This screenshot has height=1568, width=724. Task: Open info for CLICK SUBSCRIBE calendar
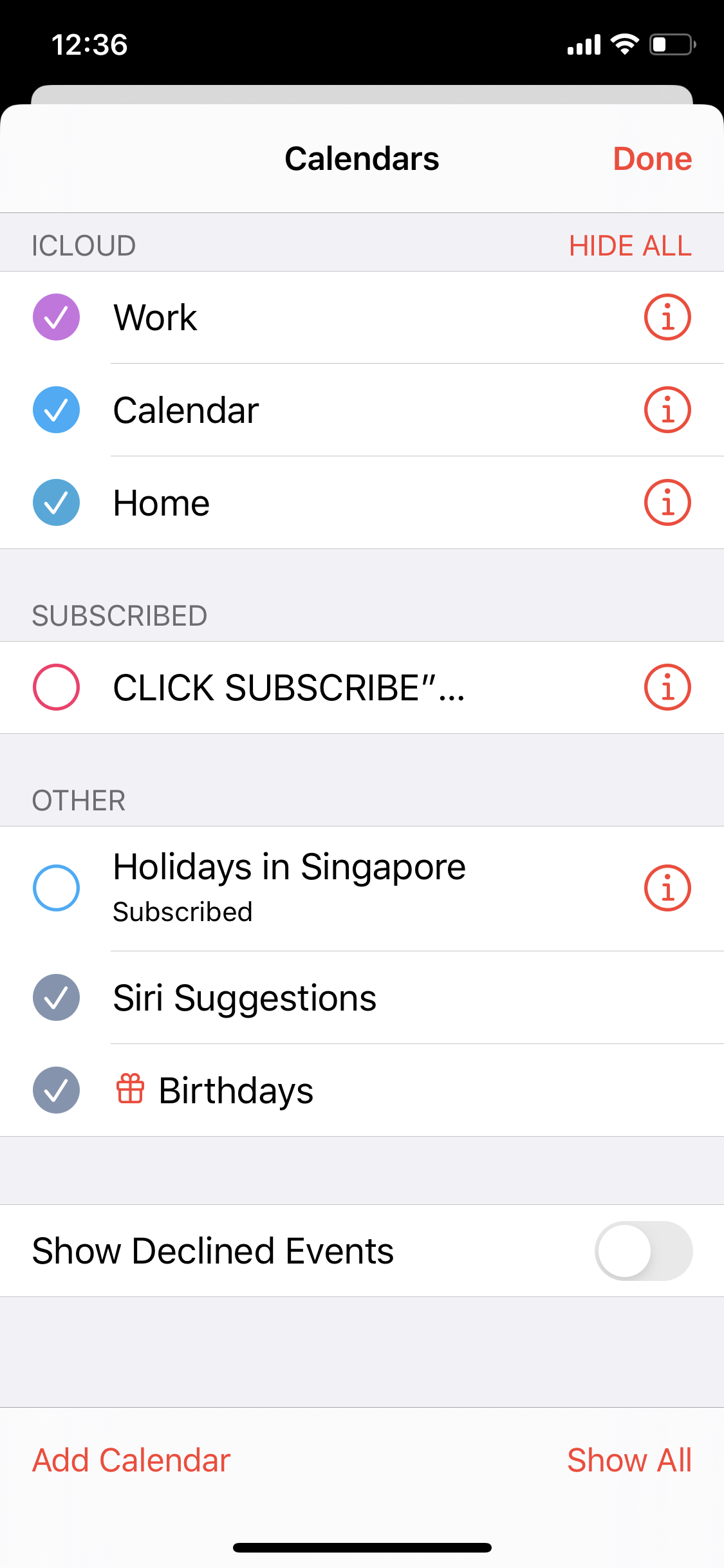pyautogui.click(x=667, y=687)
